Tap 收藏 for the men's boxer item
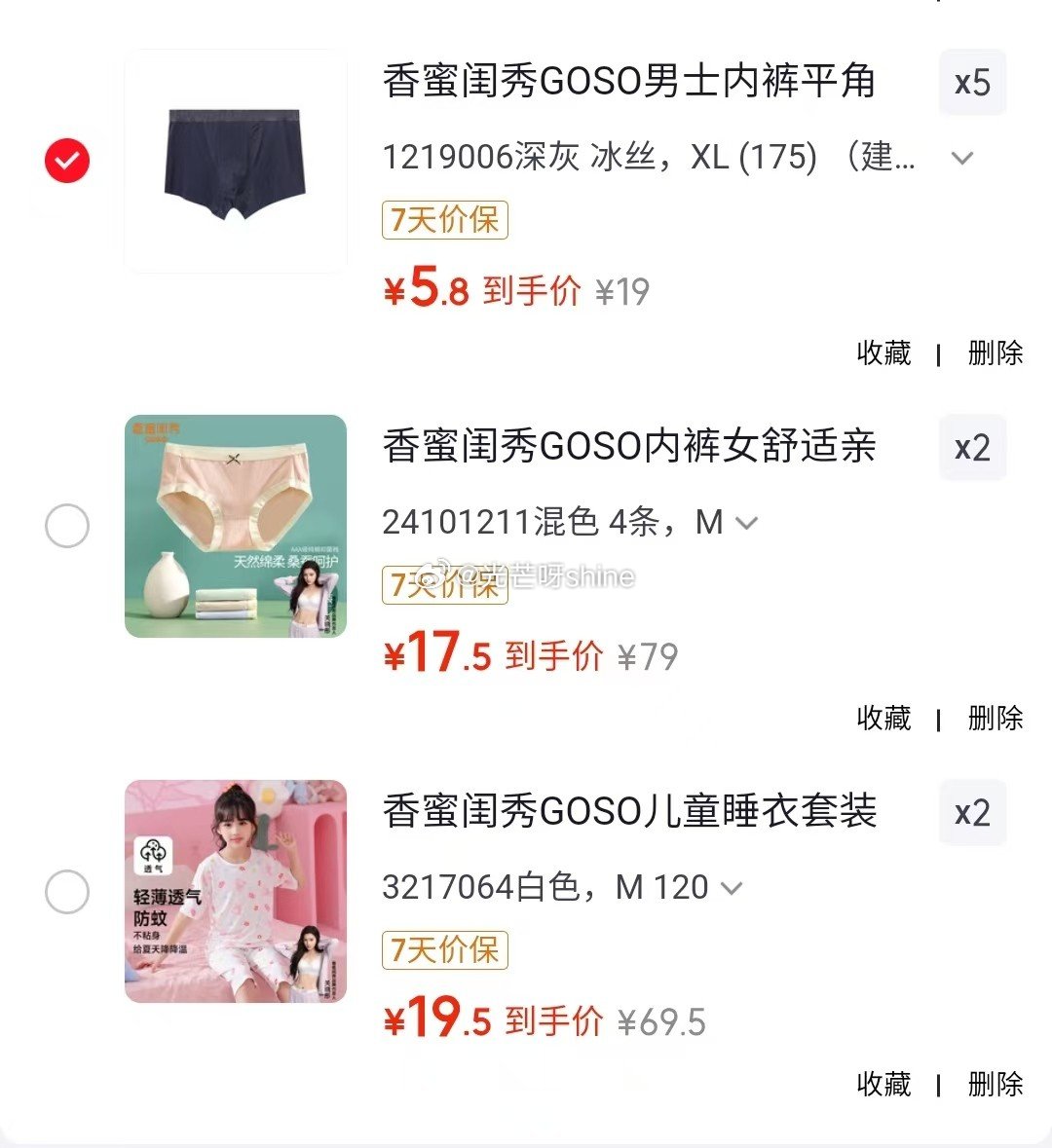 coord(883,353)
